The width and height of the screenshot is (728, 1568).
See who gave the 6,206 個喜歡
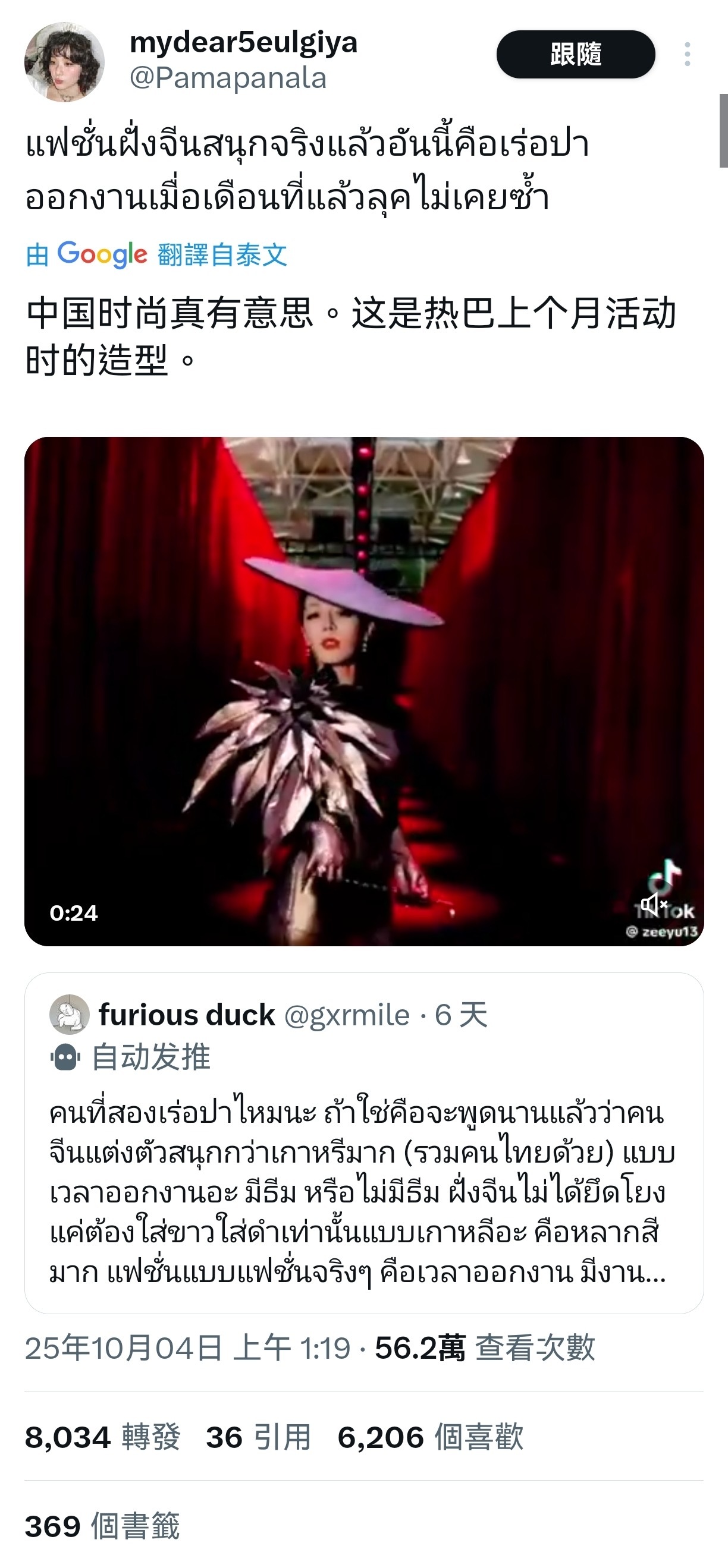(430, 1437)
